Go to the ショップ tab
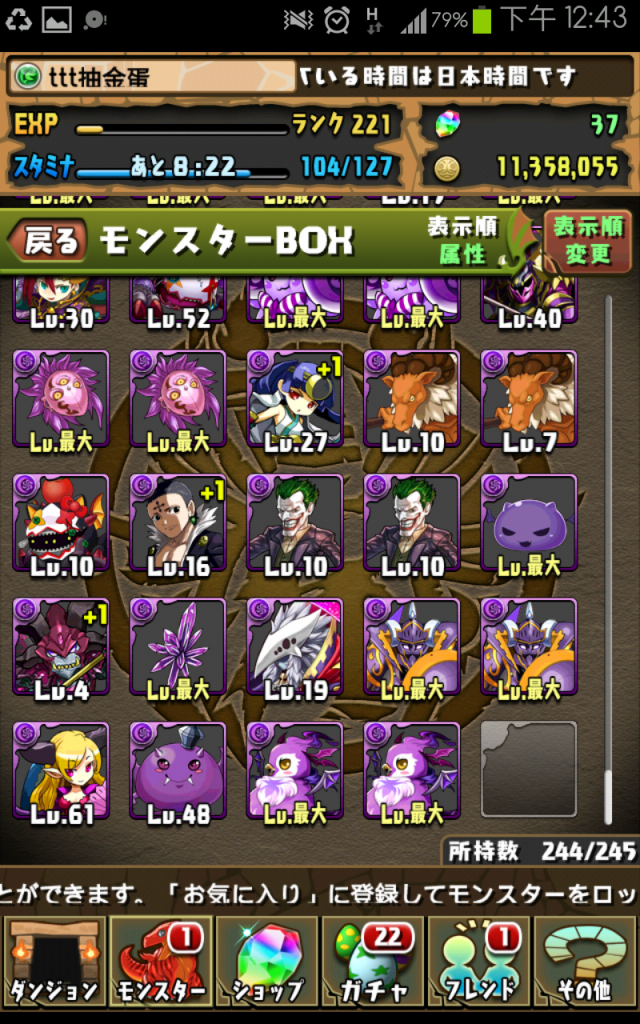The height and width of the screenshot is (1024, 640). pos(266,962)
